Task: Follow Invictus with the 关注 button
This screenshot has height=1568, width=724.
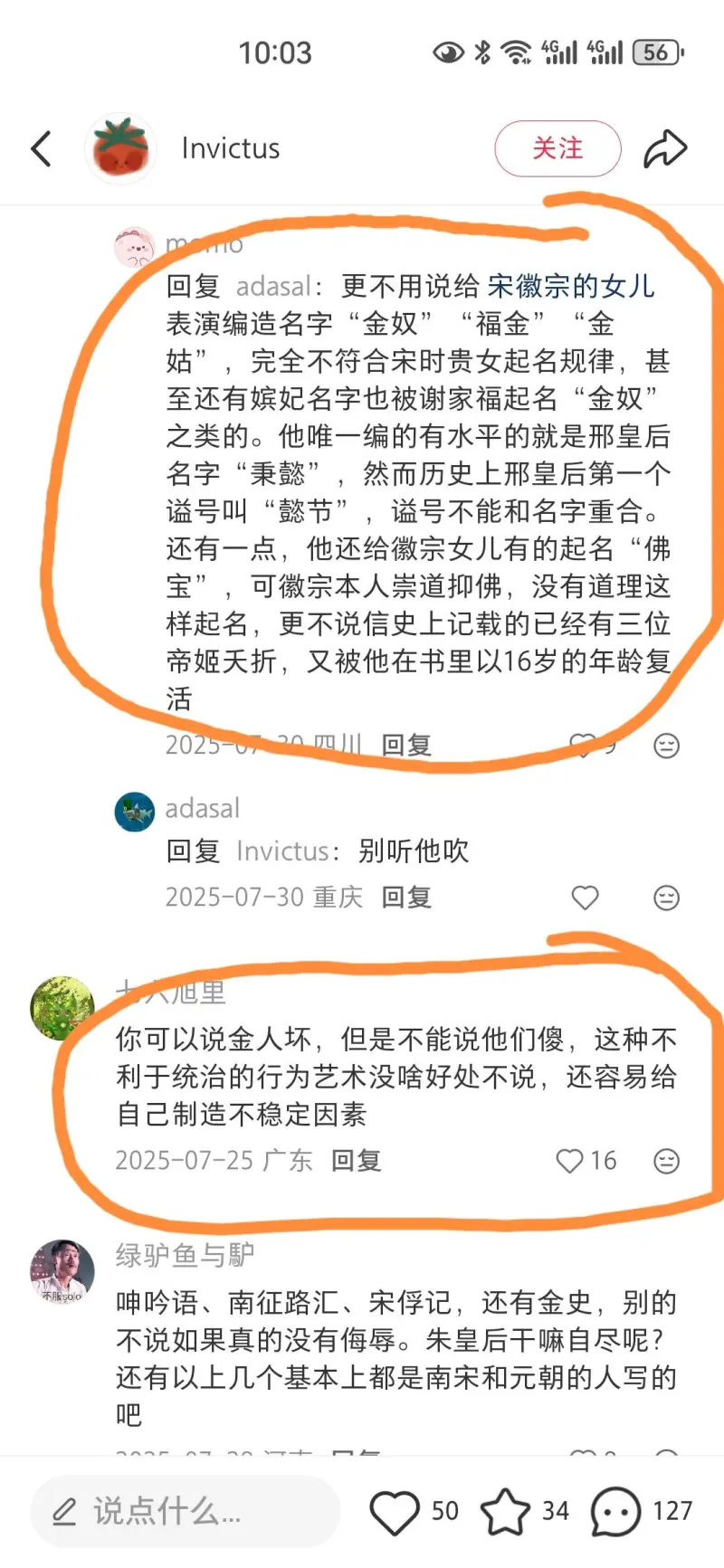Action: coord(557,148)
